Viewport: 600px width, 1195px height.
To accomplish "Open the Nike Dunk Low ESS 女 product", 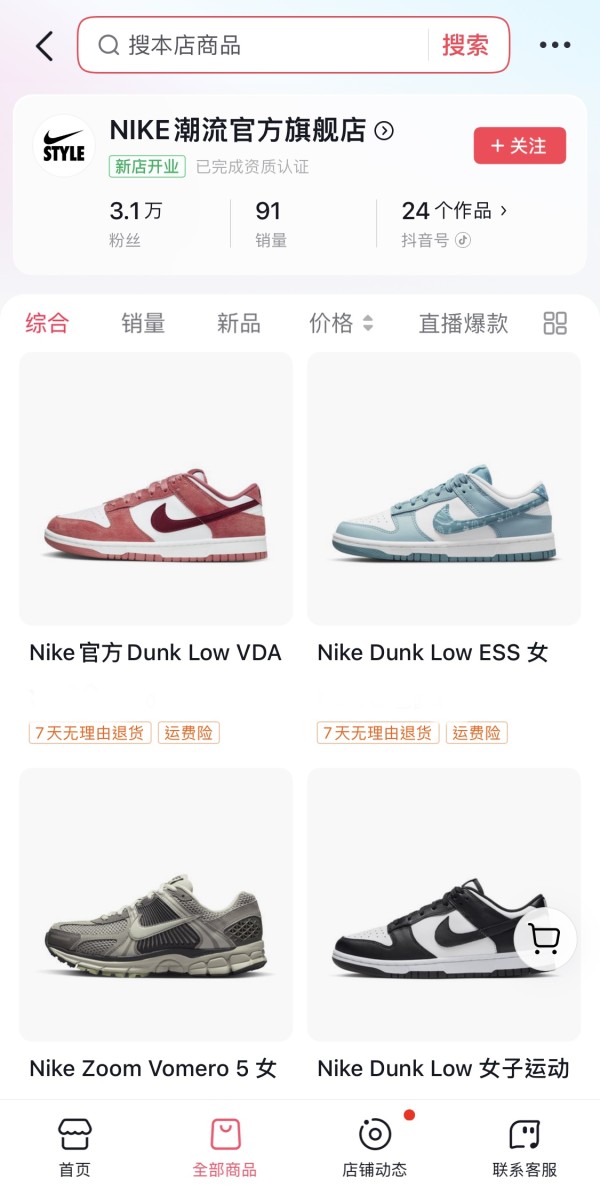I will pos(444,489).
